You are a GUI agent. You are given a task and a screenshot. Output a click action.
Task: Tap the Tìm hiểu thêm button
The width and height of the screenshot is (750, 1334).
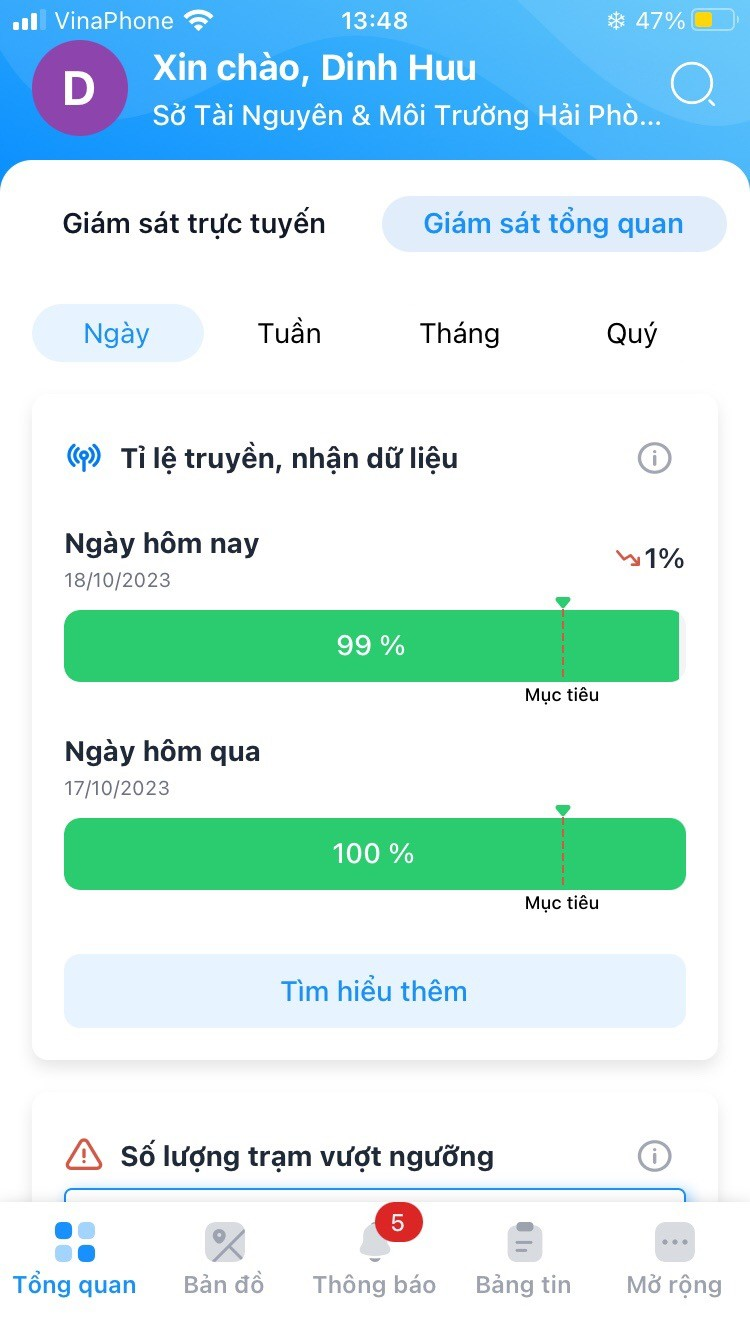point(375,991)
